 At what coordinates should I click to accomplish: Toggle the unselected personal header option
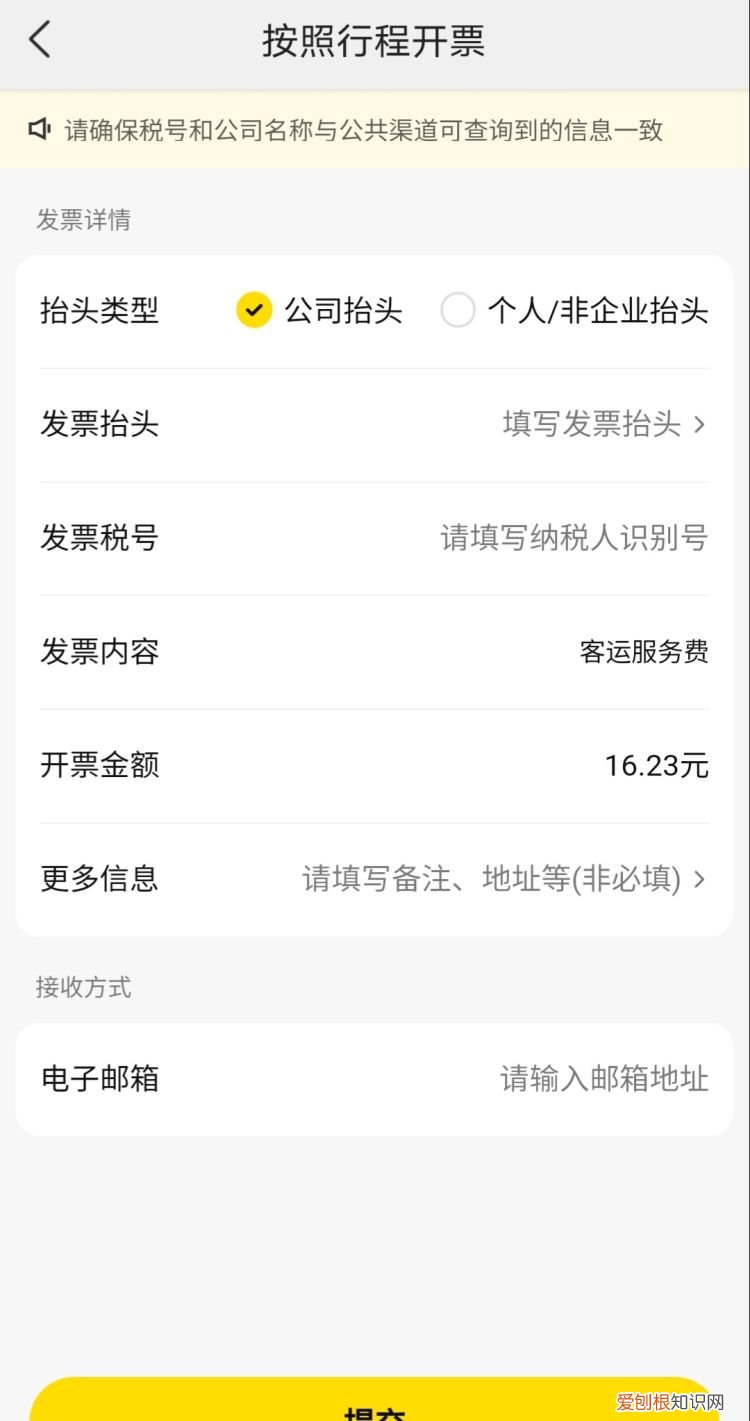tap(458, 310)
